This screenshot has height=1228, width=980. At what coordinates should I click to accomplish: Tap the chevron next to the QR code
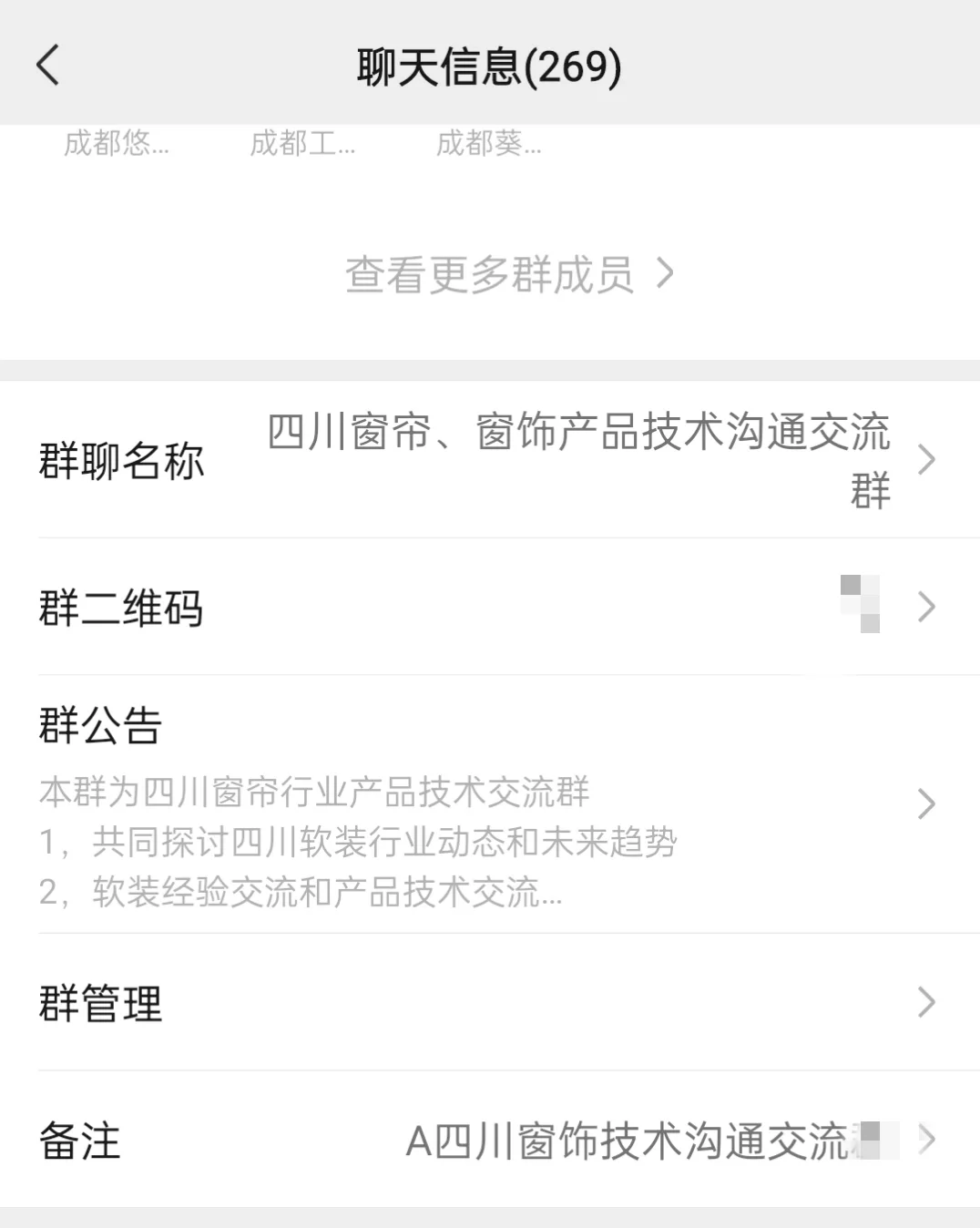coord(927,606)
